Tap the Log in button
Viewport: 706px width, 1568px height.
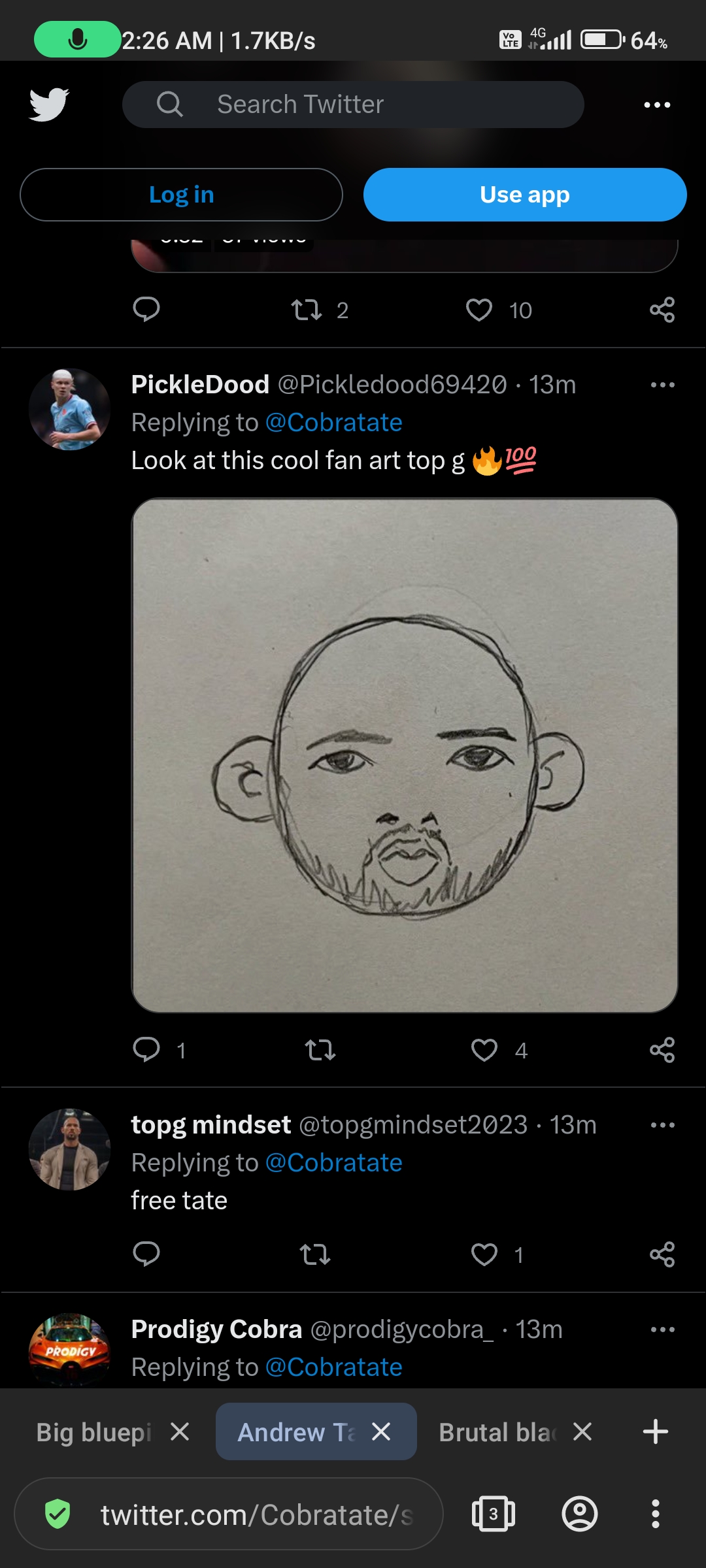(x=181, y=195)
